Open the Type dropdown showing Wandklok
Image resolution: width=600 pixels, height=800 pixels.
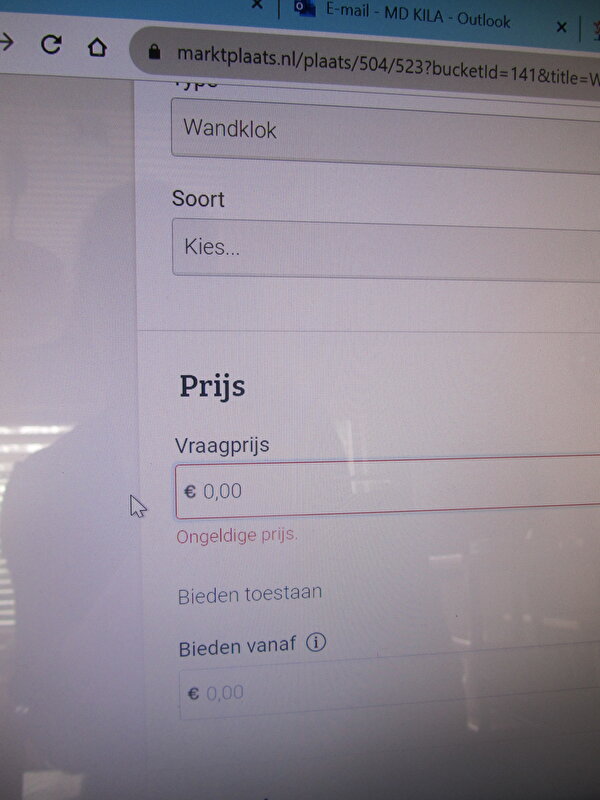point(385,131)
